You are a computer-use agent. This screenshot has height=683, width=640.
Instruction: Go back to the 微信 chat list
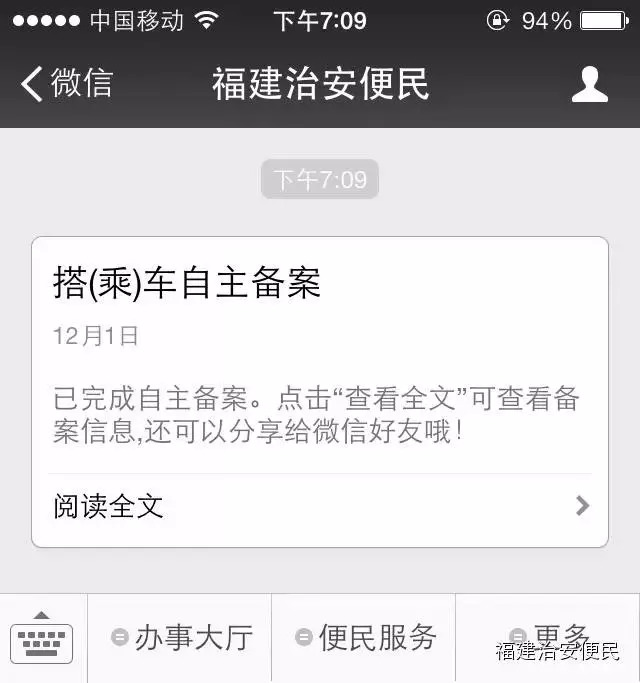(x=67, y=84)
